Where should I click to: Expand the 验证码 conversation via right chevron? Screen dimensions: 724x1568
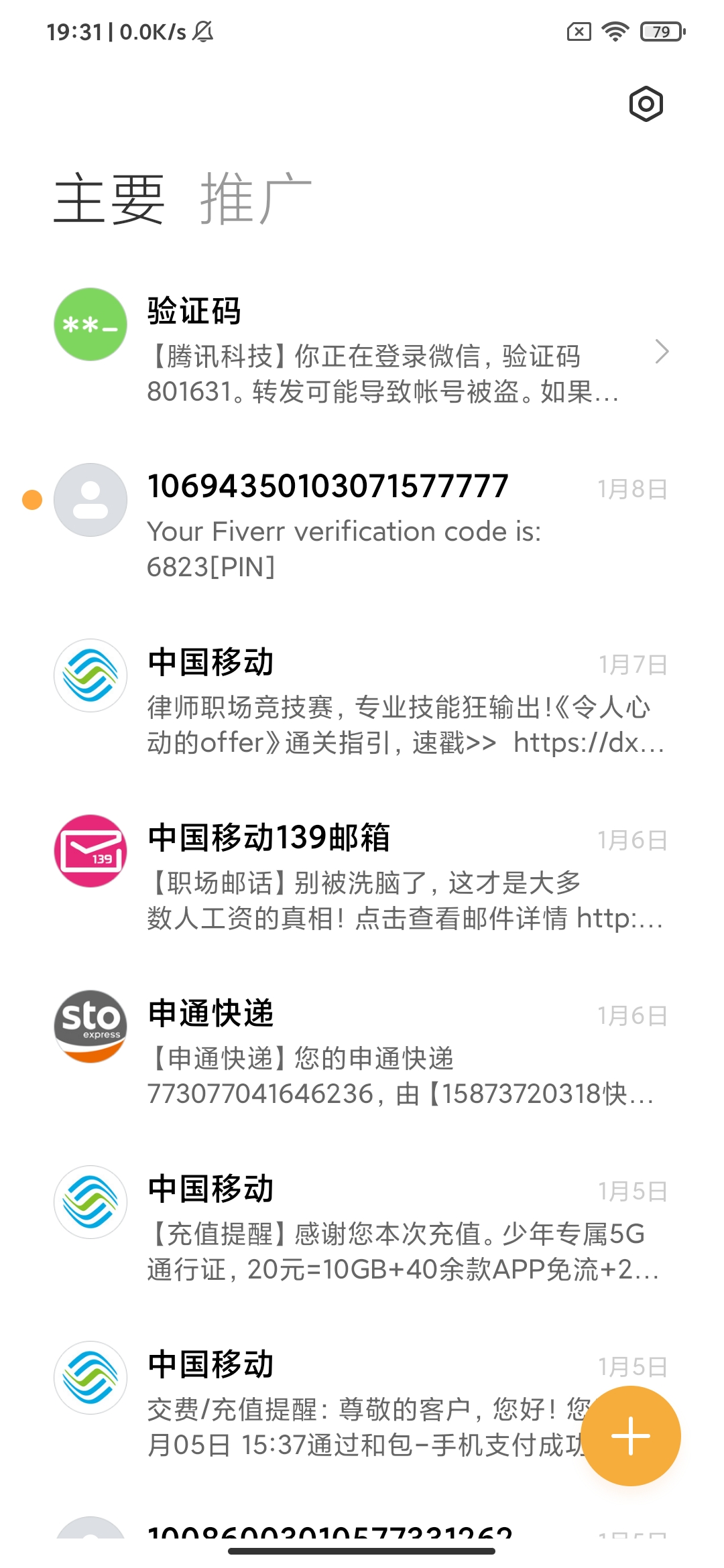point(662,351)
